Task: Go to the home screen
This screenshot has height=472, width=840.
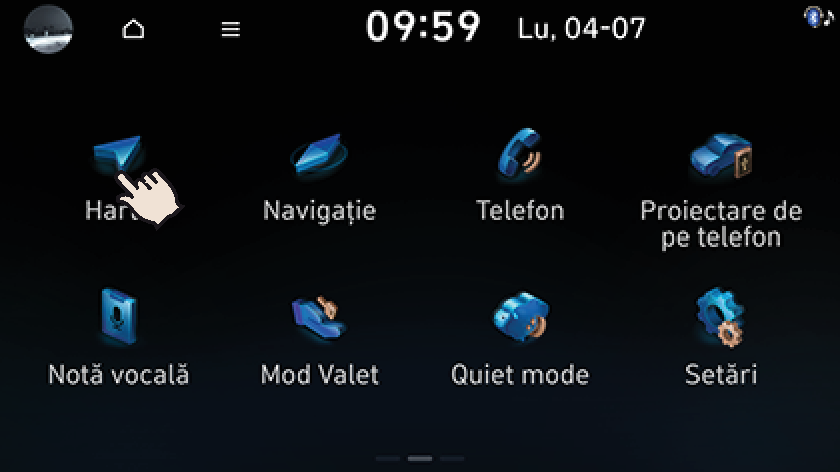Action: [x=133, y=29]
